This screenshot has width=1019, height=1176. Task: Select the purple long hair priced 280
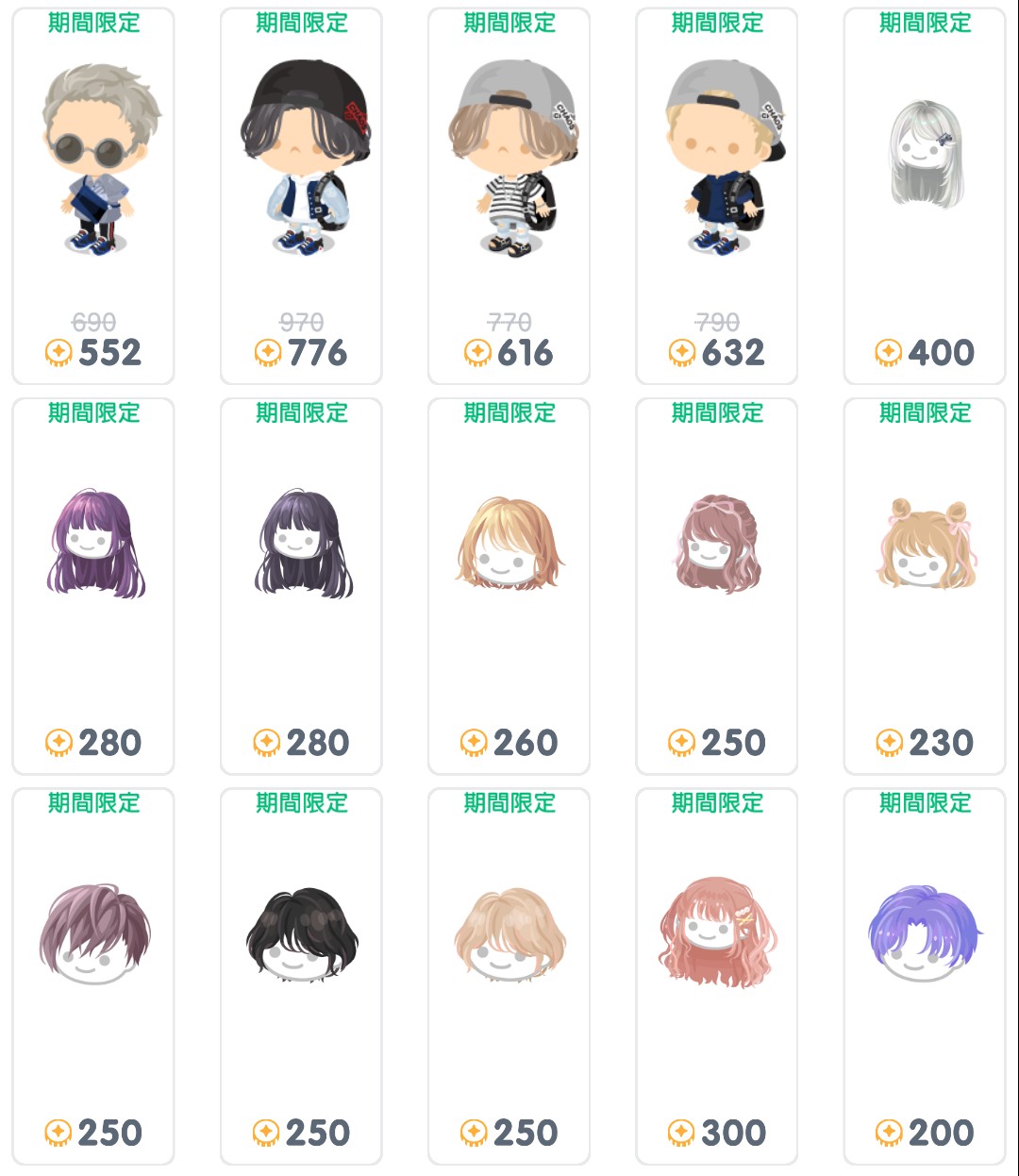93,546
